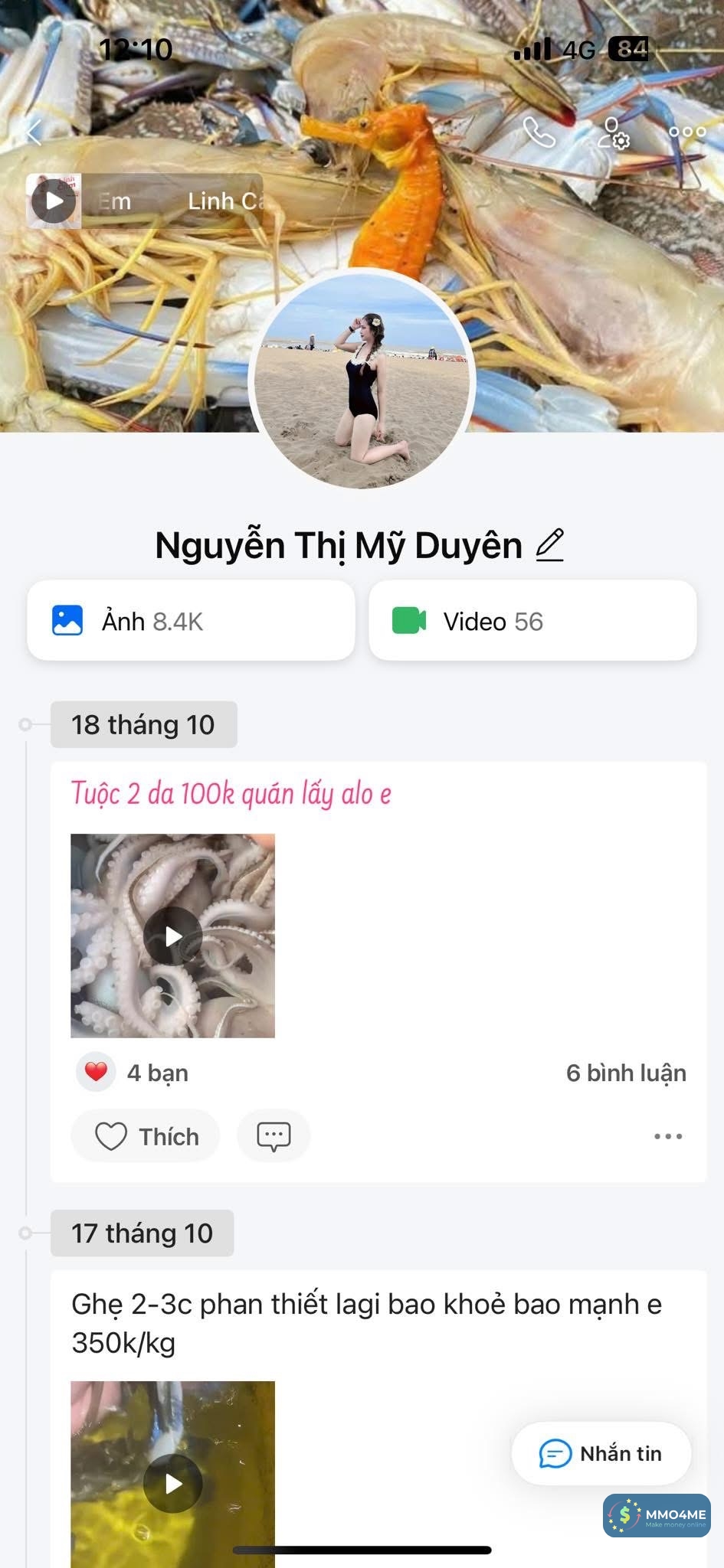Open the Ảnh 8.4K photo album
Viewport: 724px width, 1568px height.
191,621
